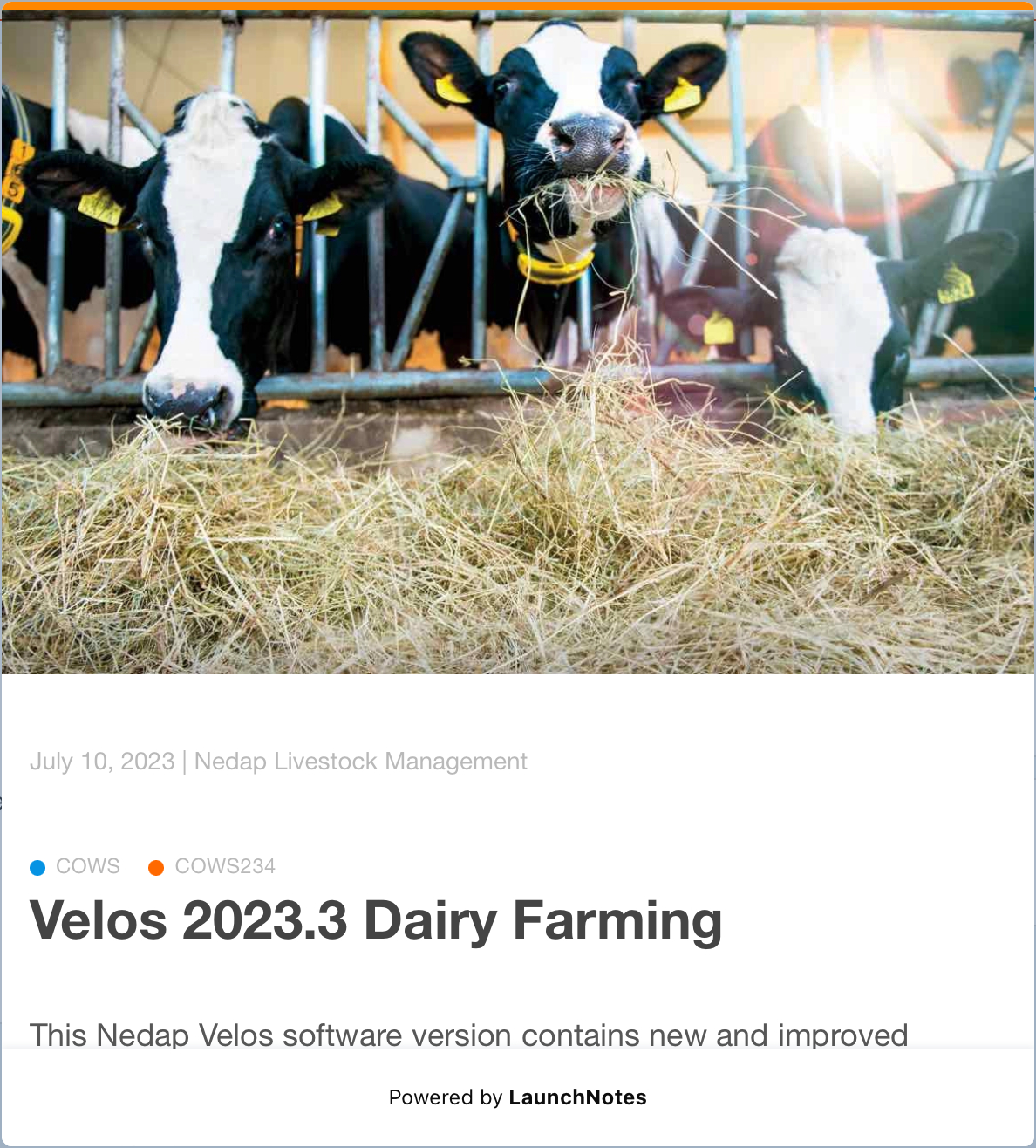The height and width of the screenshot is (1148, 1036).
Task: Open the Velos 2023.3 Dairy Farming announcement
Action: (376, 921)
